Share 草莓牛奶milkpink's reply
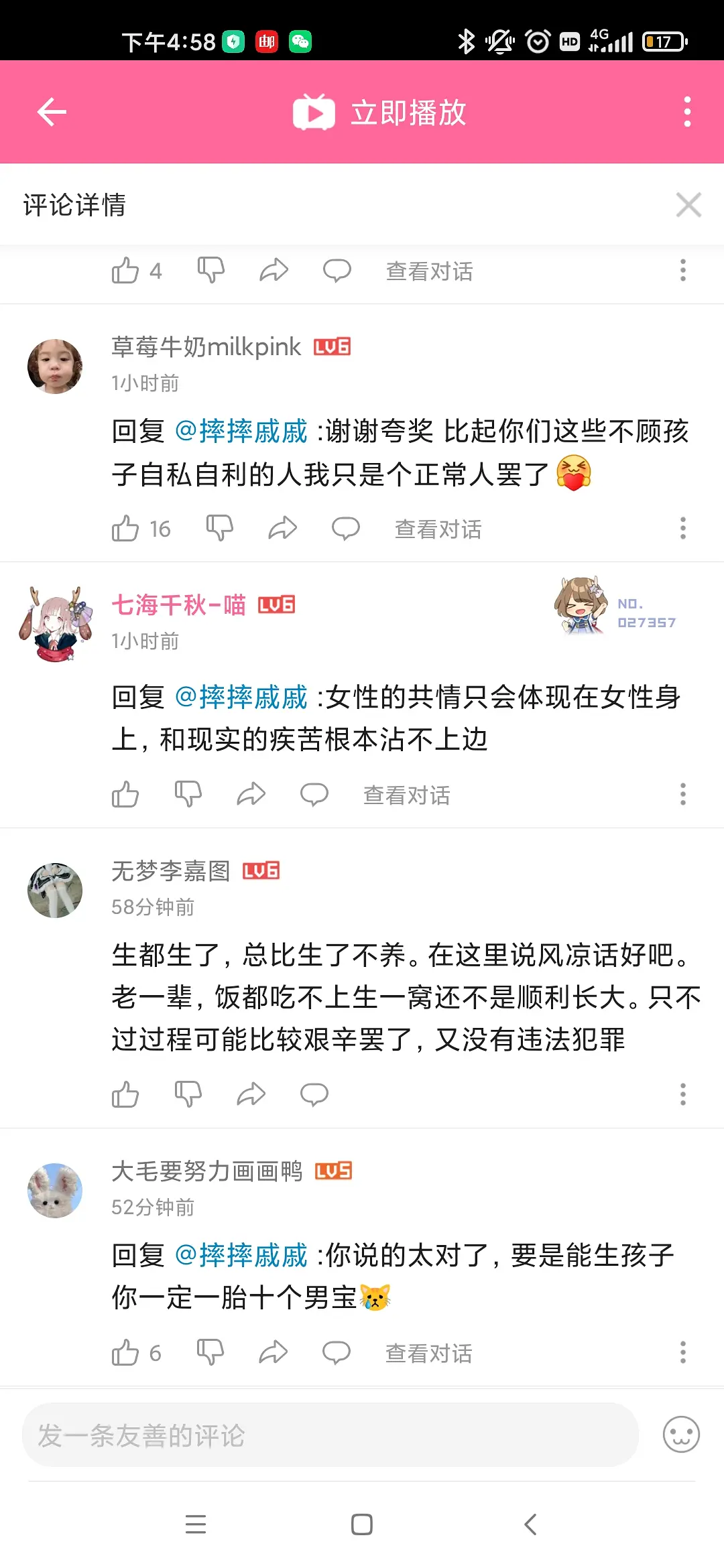 [282, 529]
